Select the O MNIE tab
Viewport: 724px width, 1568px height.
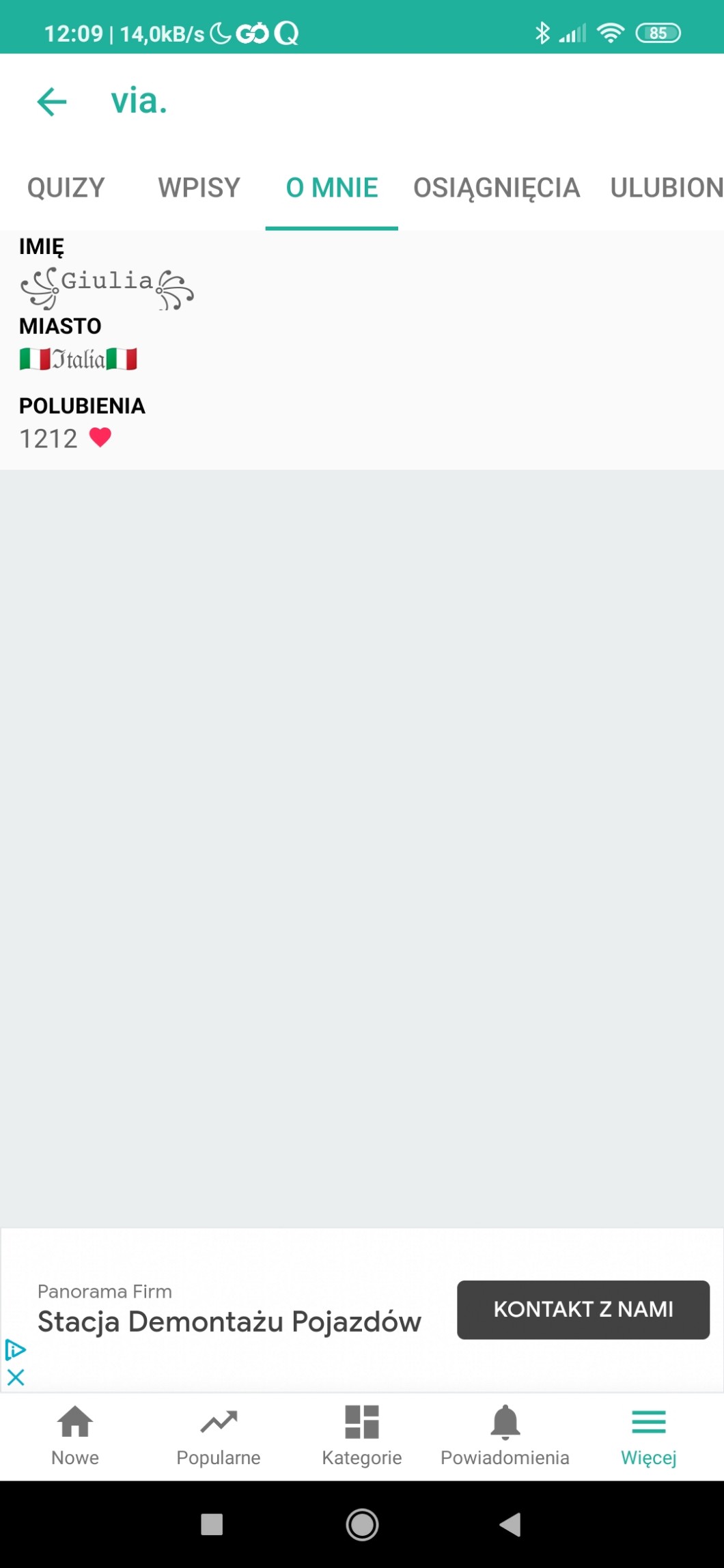(332, 188)
